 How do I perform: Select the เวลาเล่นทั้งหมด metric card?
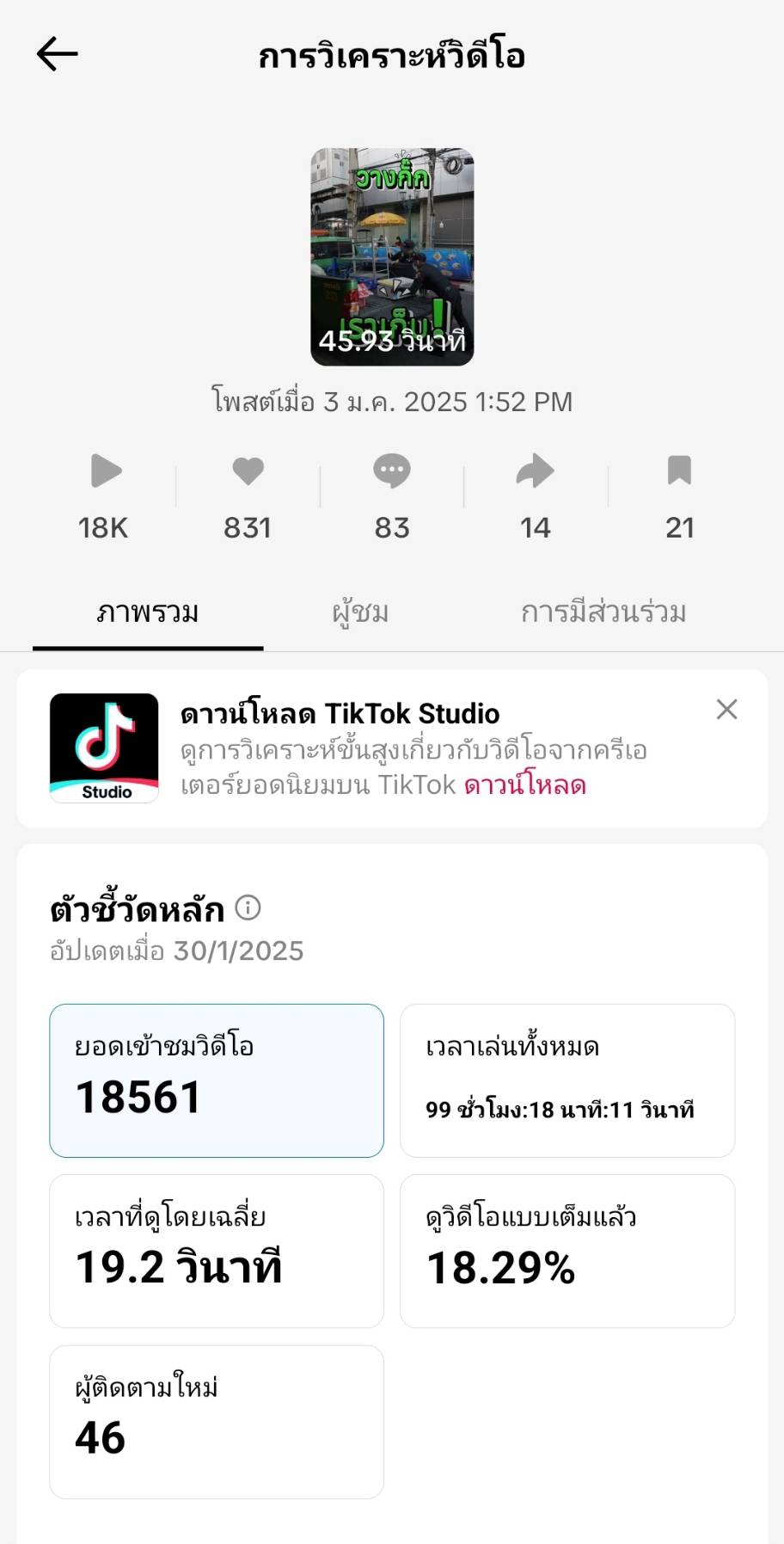(x=567, y=1080)
